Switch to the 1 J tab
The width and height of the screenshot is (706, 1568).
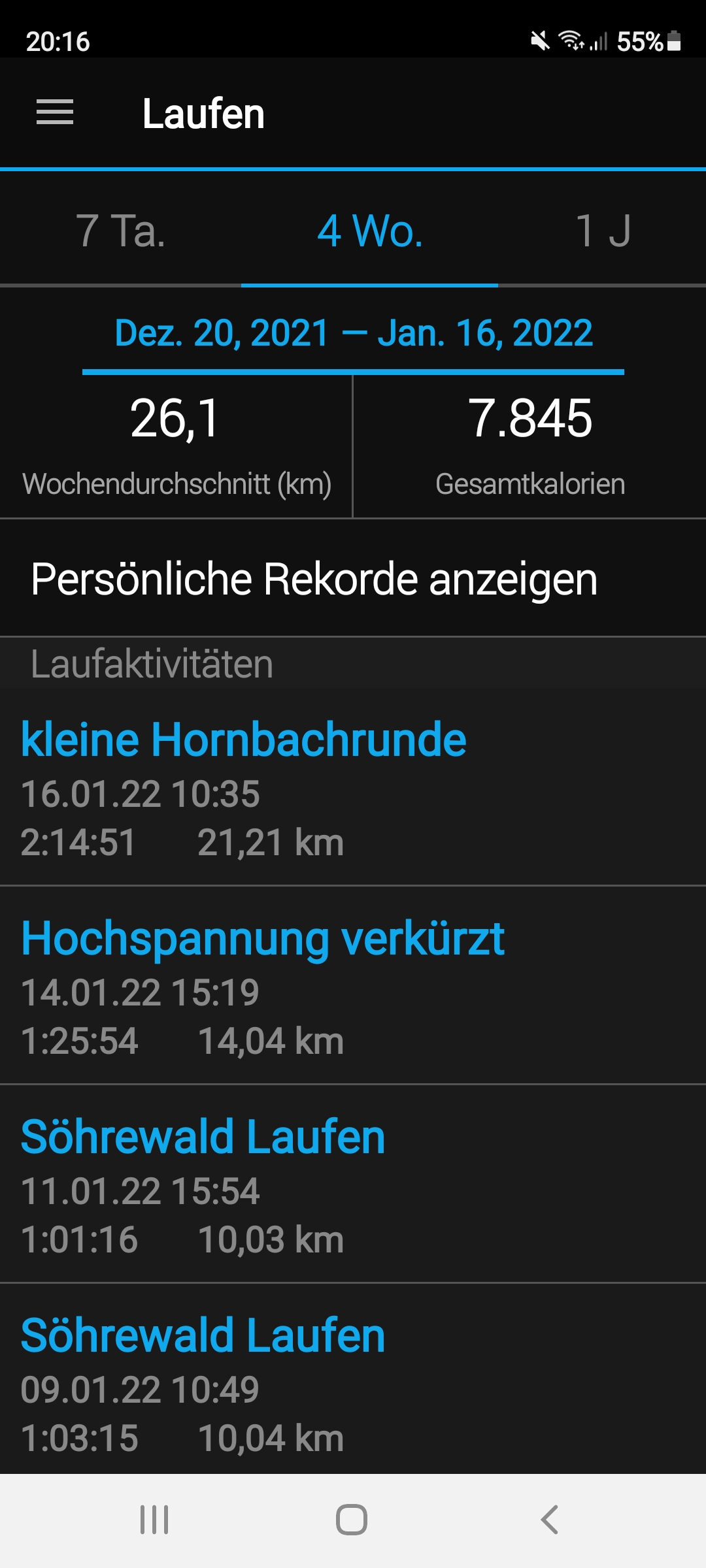click(x=603, y=231)
